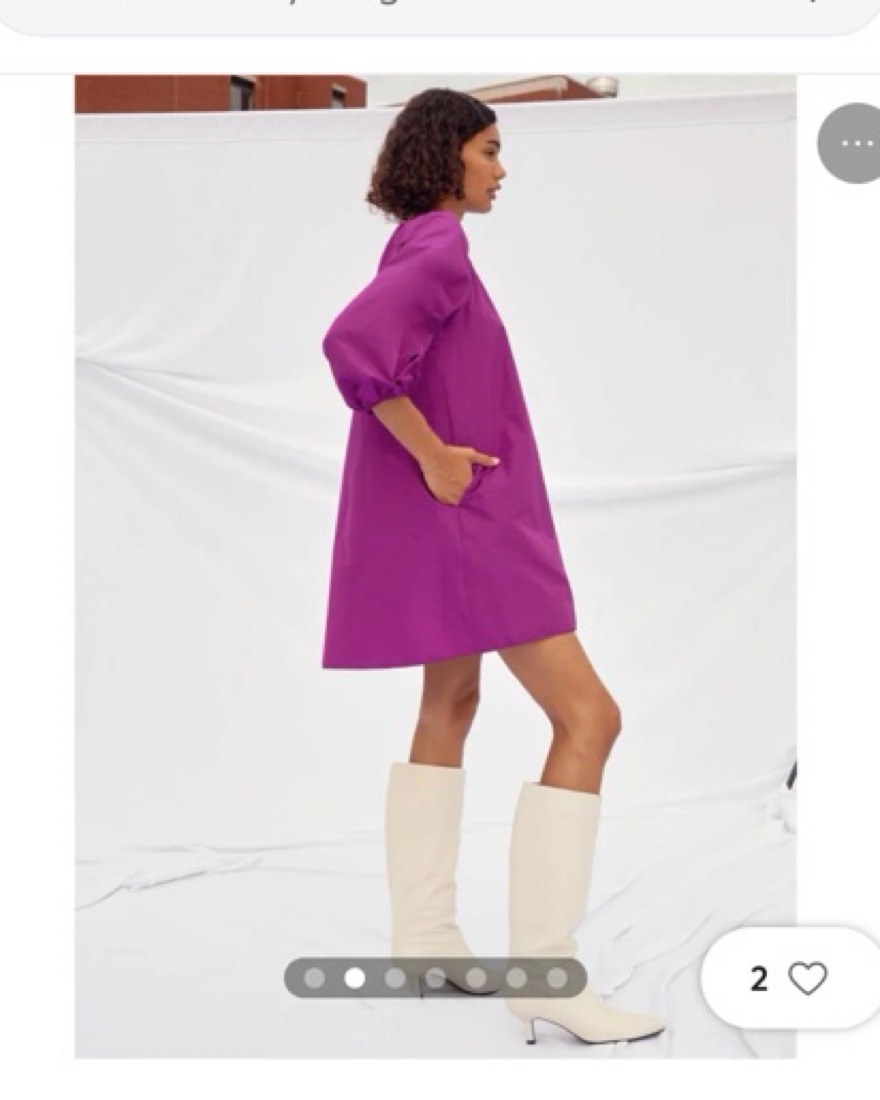Jump to the first photo indicator dot
880x1100 pixels.
314,978
